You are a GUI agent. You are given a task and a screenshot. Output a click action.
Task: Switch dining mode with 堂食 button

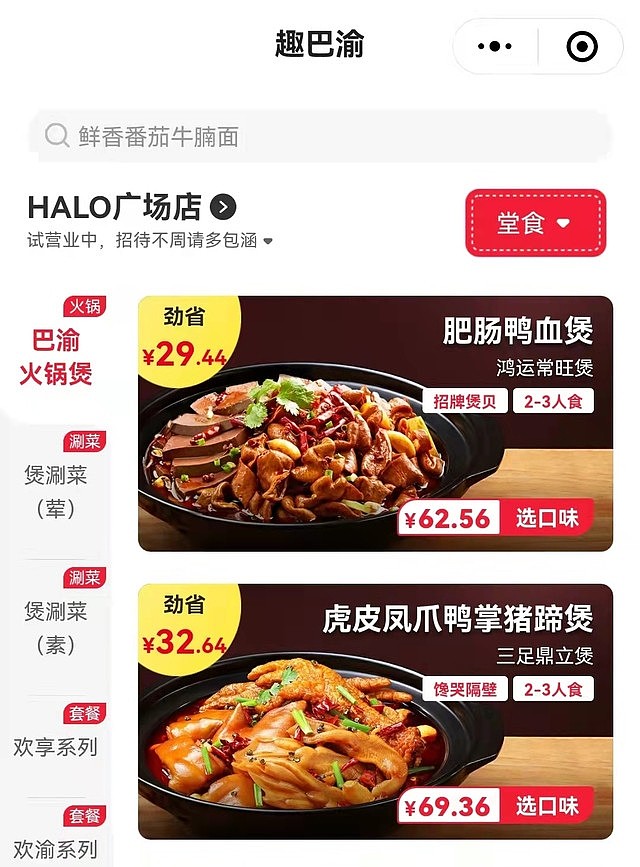click(535, 223)
